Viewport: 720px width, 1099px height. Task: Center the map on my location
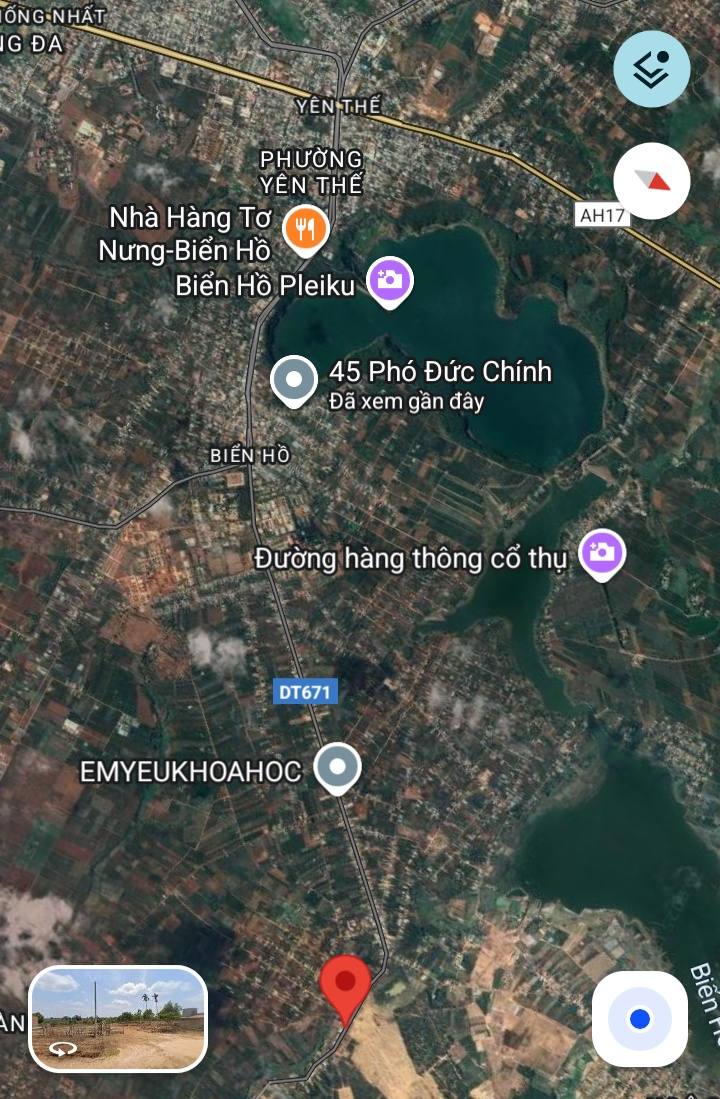coord(640,1019)
